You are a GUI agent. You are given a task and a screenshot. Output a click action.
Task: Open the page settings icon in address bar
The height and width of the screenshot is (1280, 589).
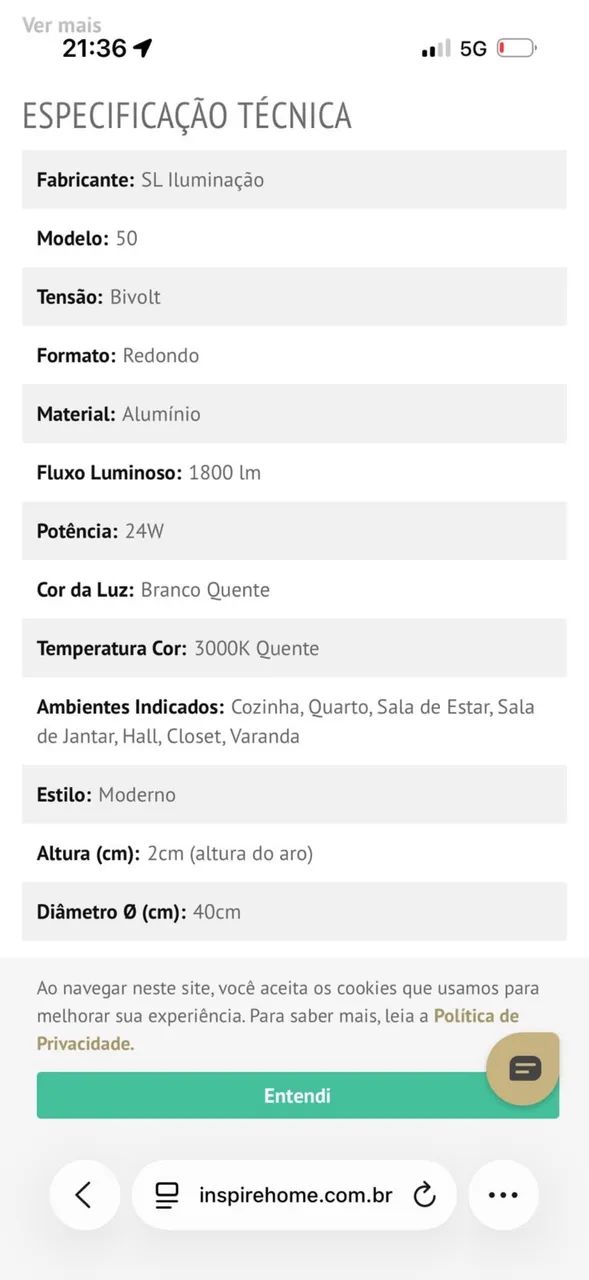point(166,1195)
